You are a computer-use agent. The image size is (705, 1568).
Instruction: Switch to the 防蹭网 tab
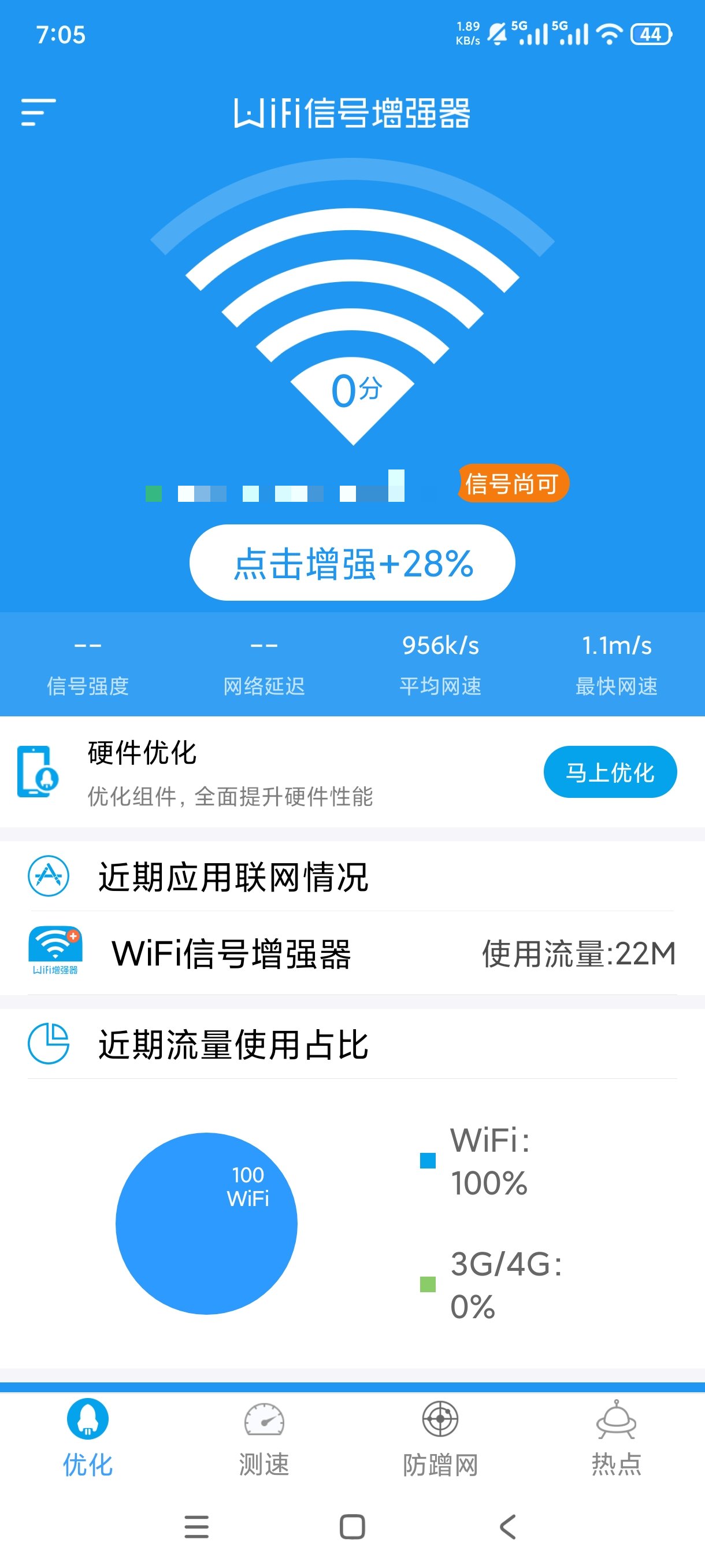pos(440,1440)
